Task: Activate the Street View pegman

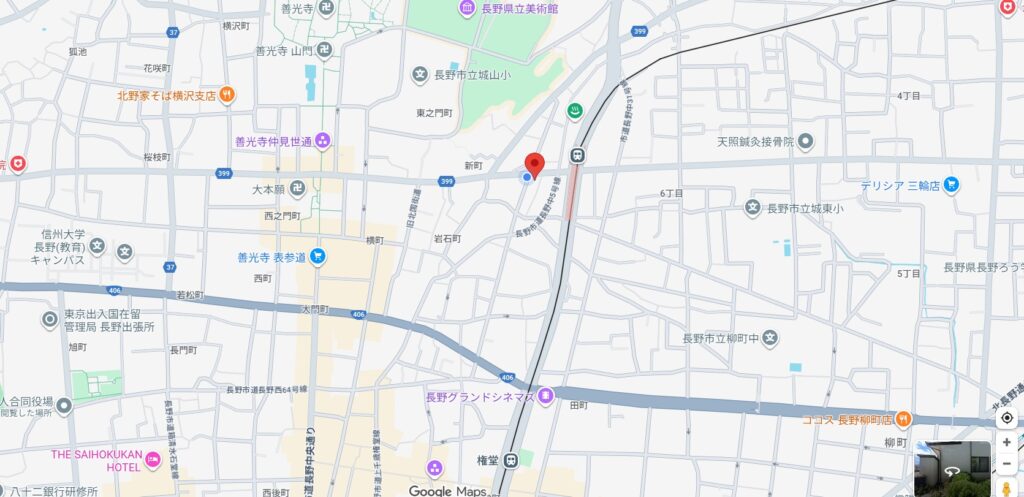Action: tap(1006, 487)
